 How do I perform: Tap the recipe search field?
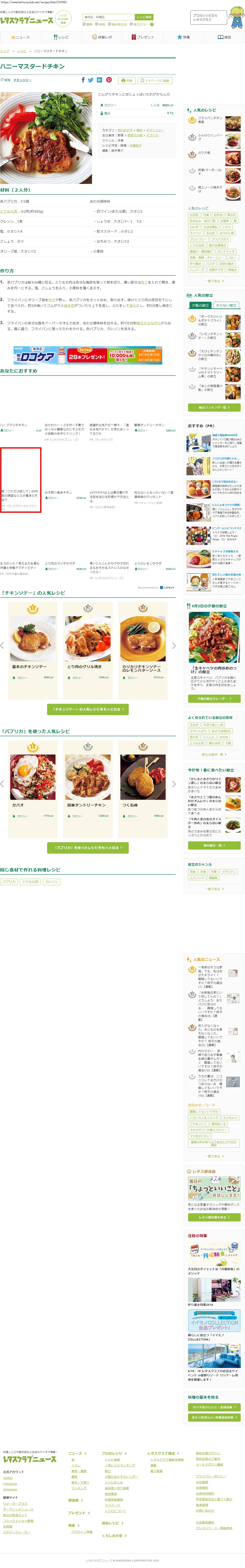coord(107,17)
